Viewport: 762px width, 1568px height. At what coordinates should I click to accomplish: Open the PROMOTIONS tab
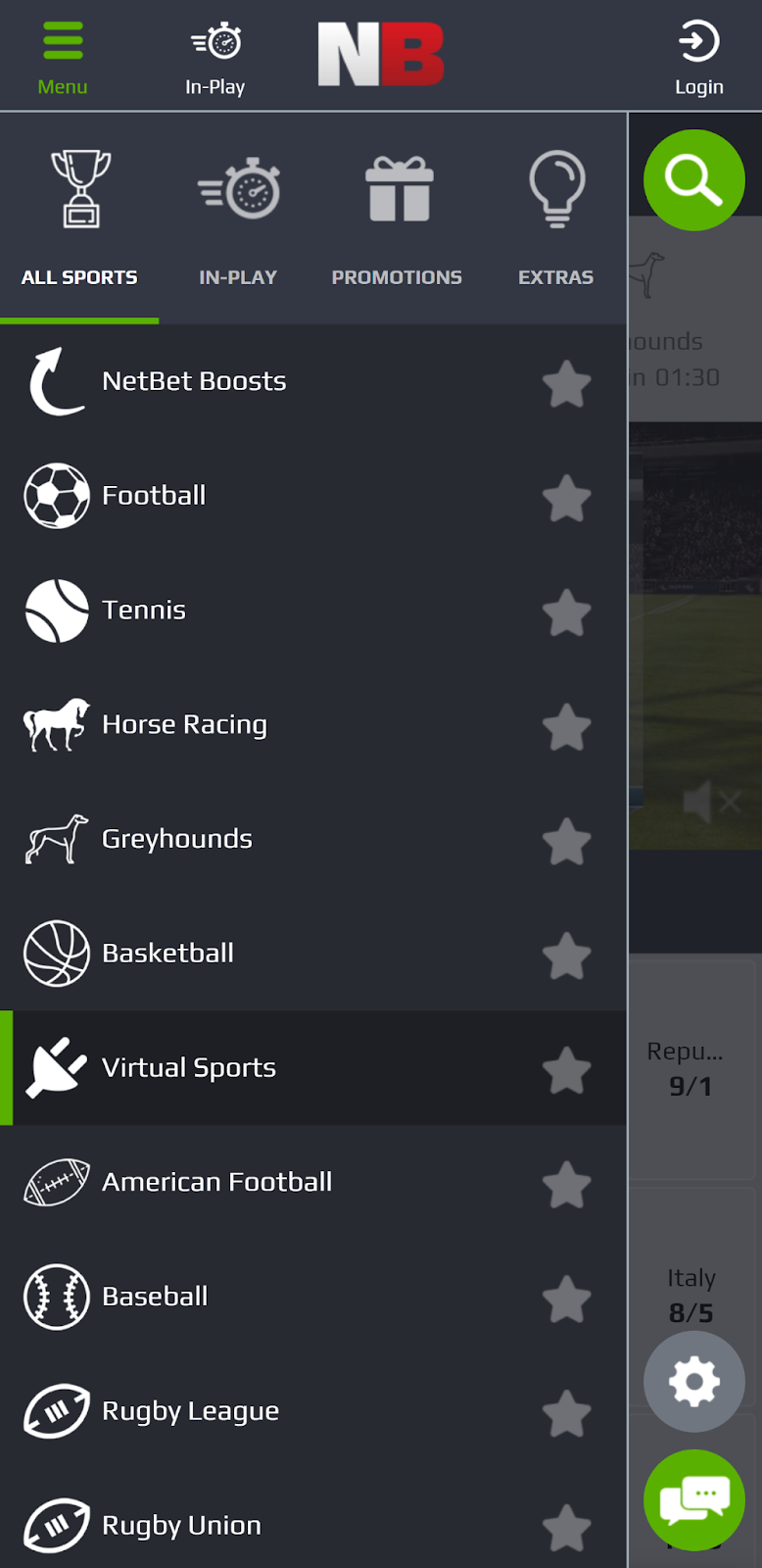(397, 220)
